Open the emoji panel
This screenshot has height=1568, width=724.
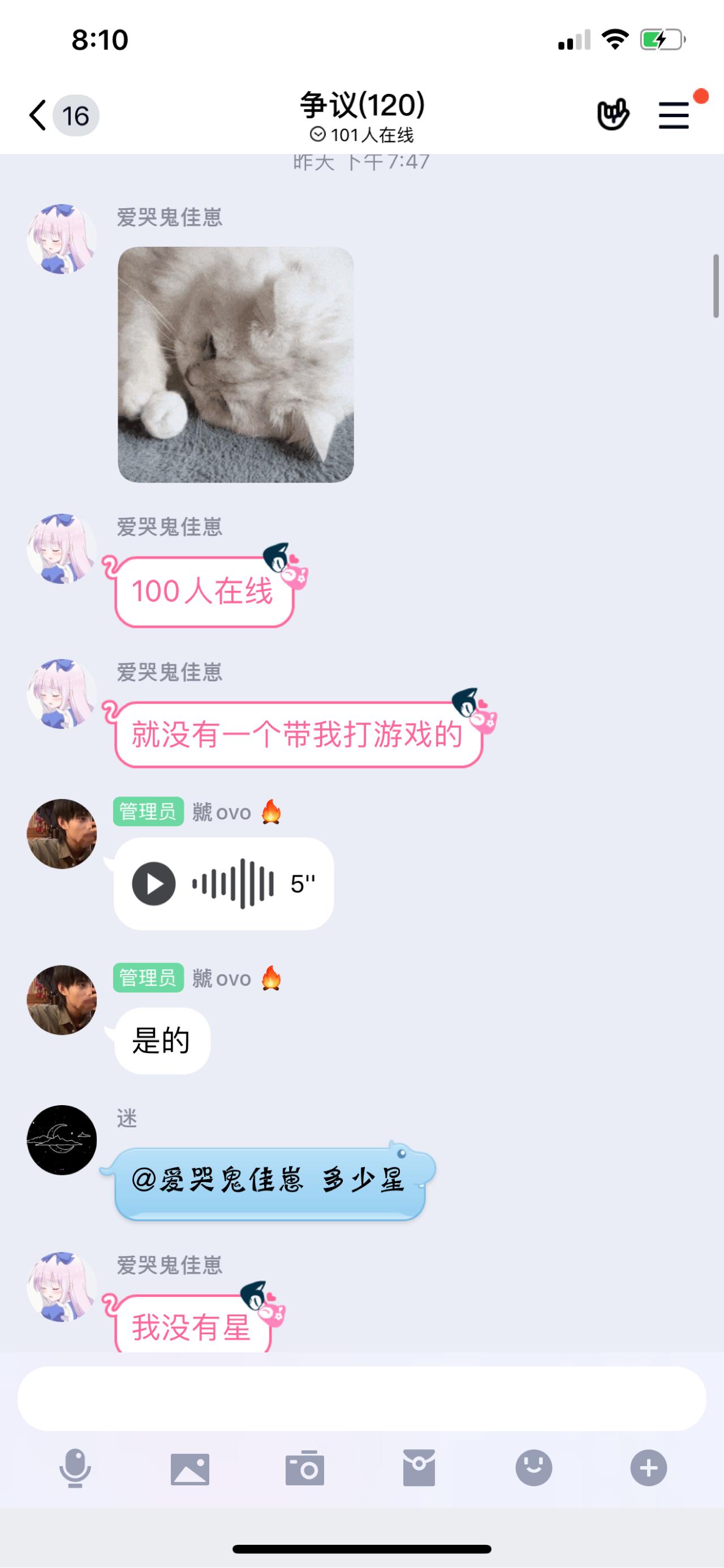pos(533,1468)
